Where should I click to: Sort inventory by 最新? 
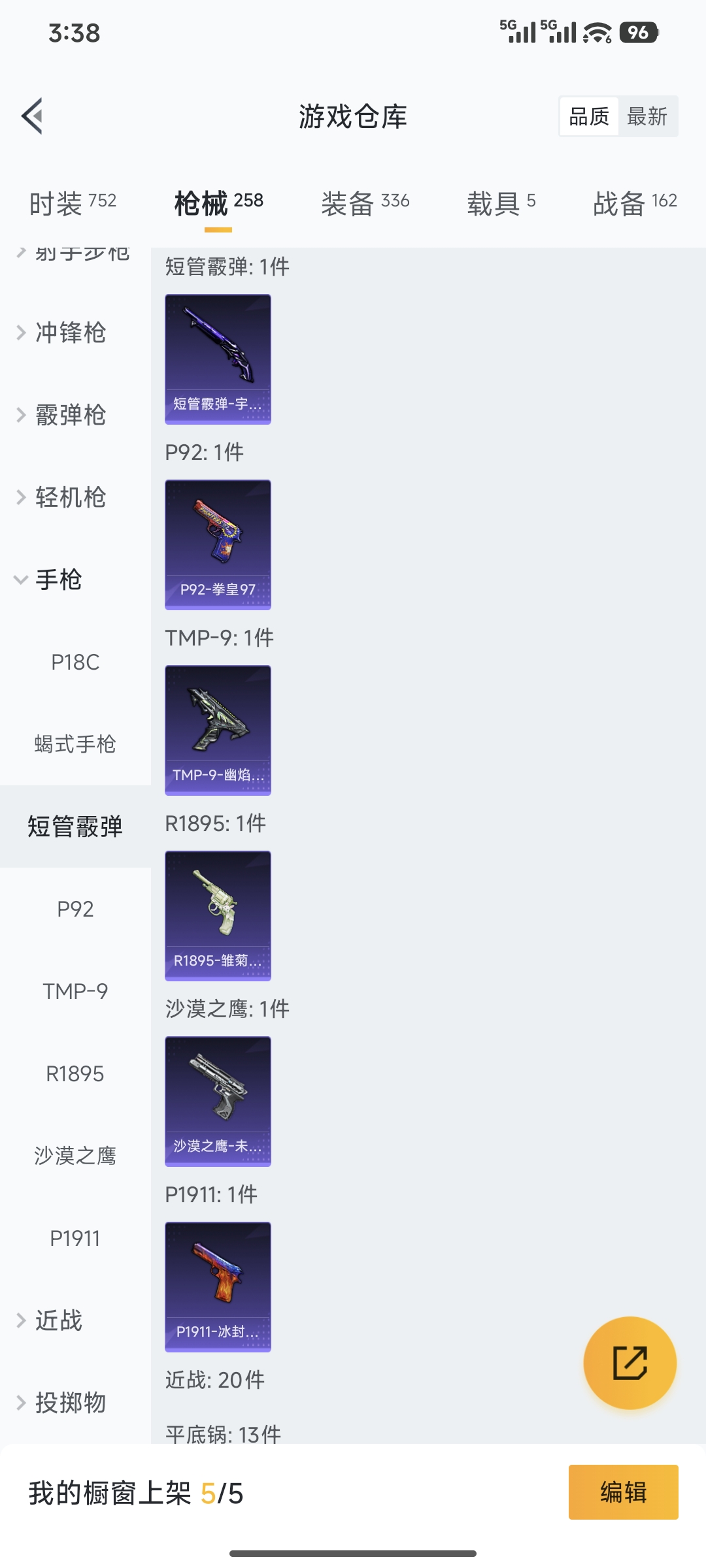tap(647, 117)
